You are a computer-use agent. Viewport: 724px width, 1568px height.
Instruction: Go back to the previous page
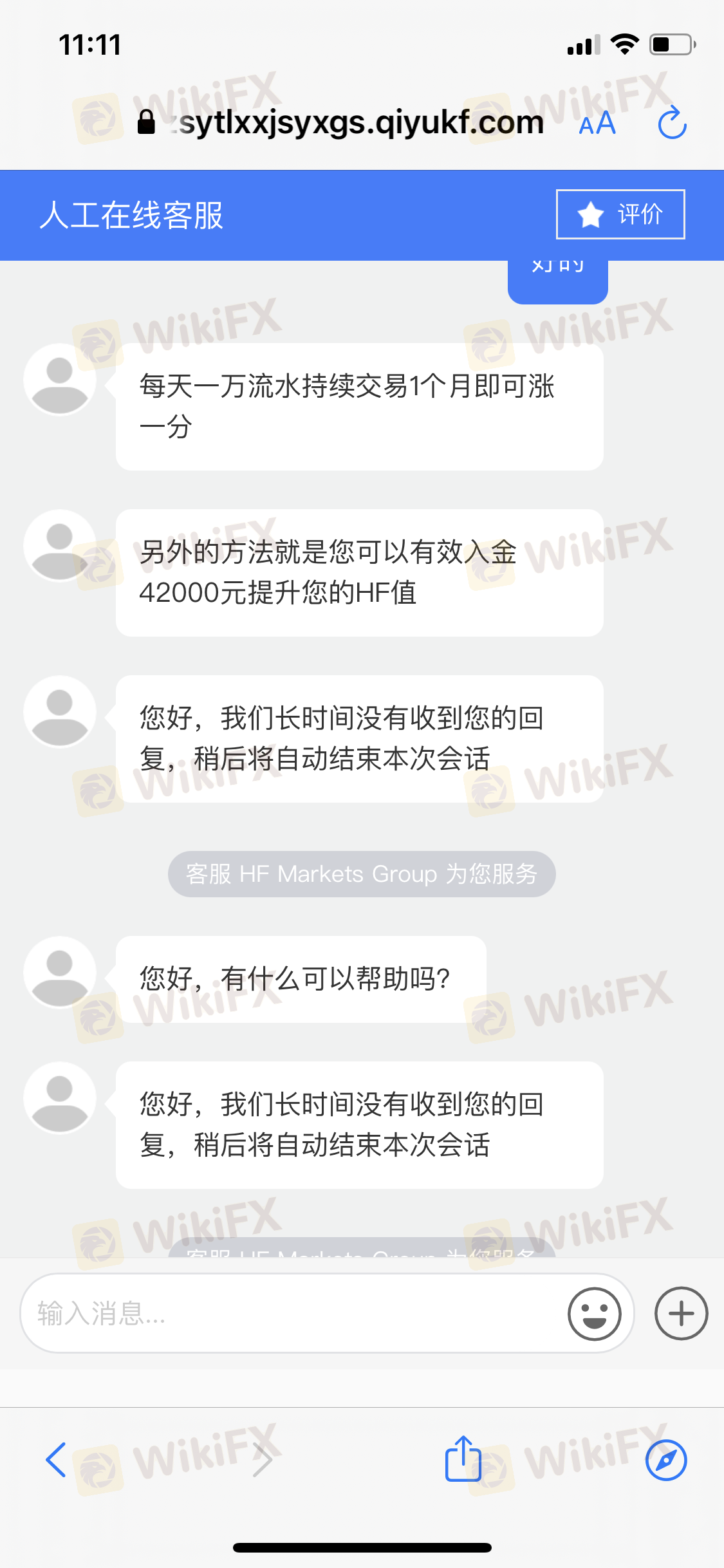57,1460
